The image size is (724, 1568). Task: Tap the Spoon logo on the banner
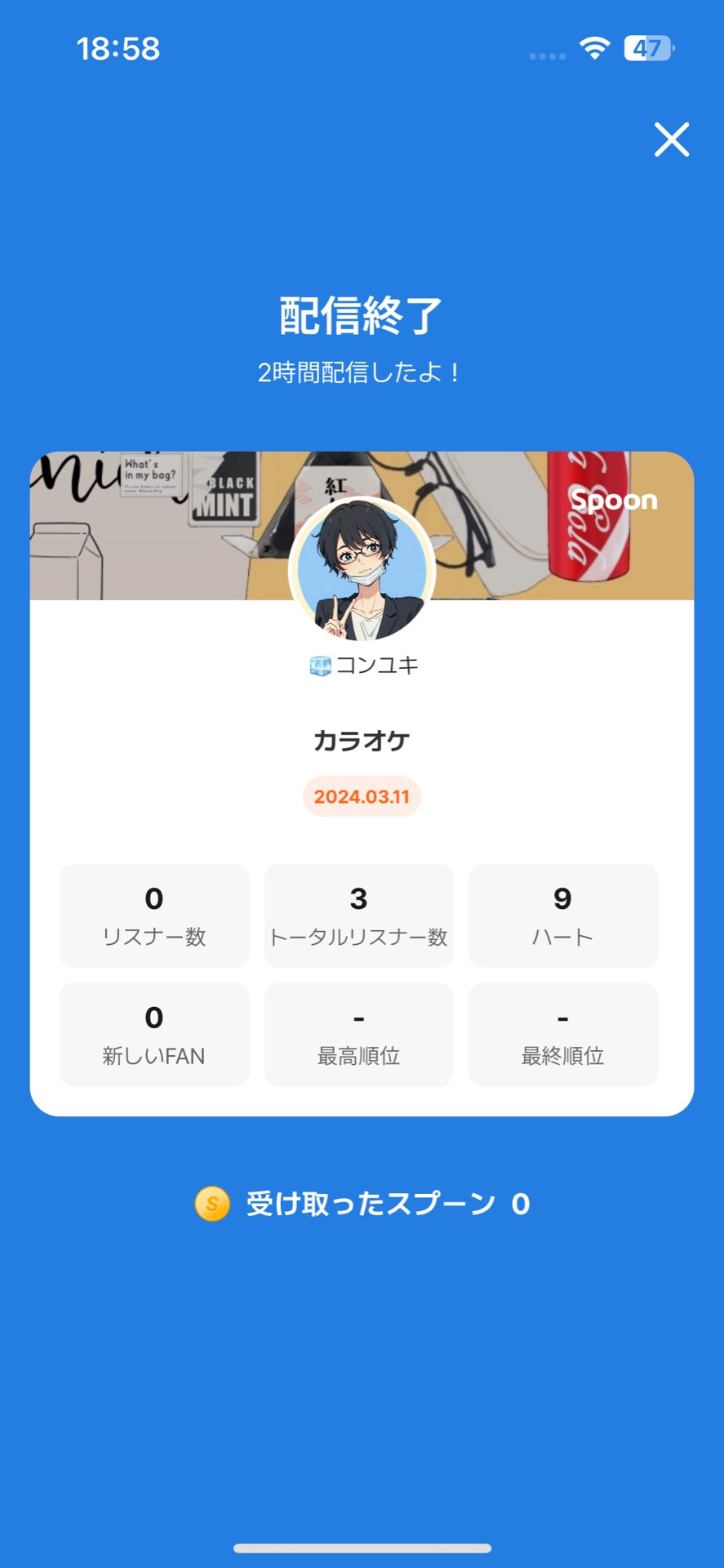tap(613, 501)
